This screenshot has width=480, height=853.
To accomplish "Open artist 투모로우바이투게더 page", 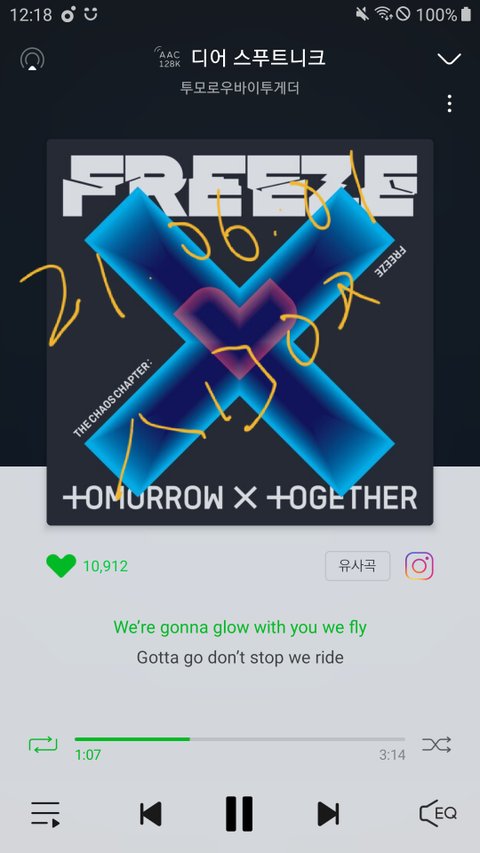I will click(x=240, y=87).
